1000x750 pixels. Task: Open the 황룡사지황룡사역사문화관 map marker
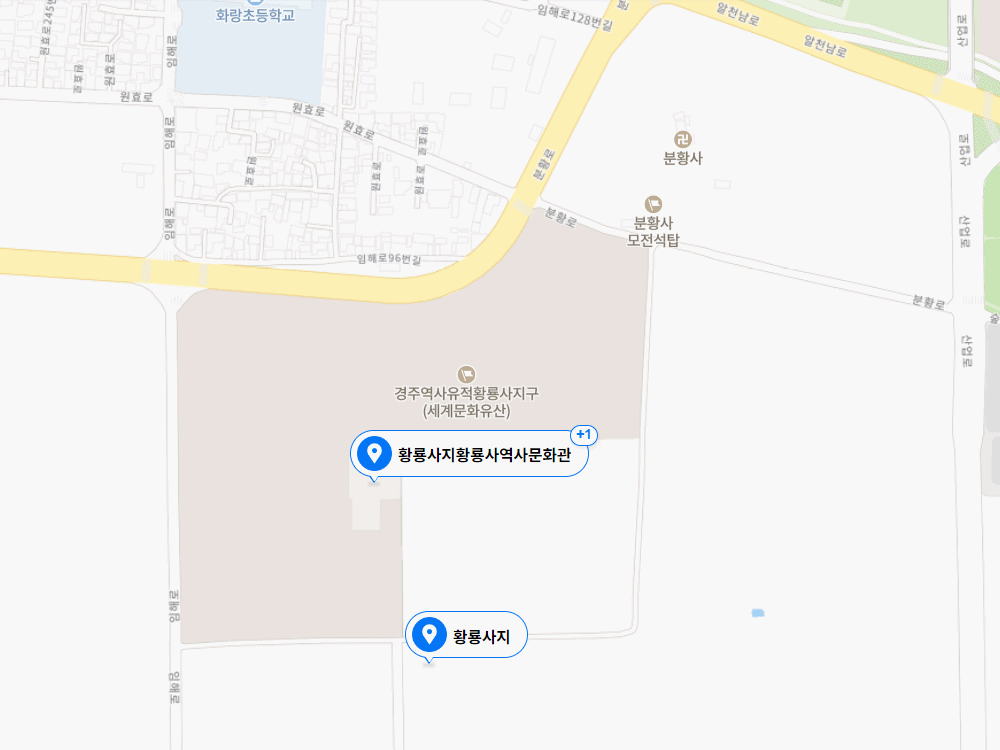point(468,455)
